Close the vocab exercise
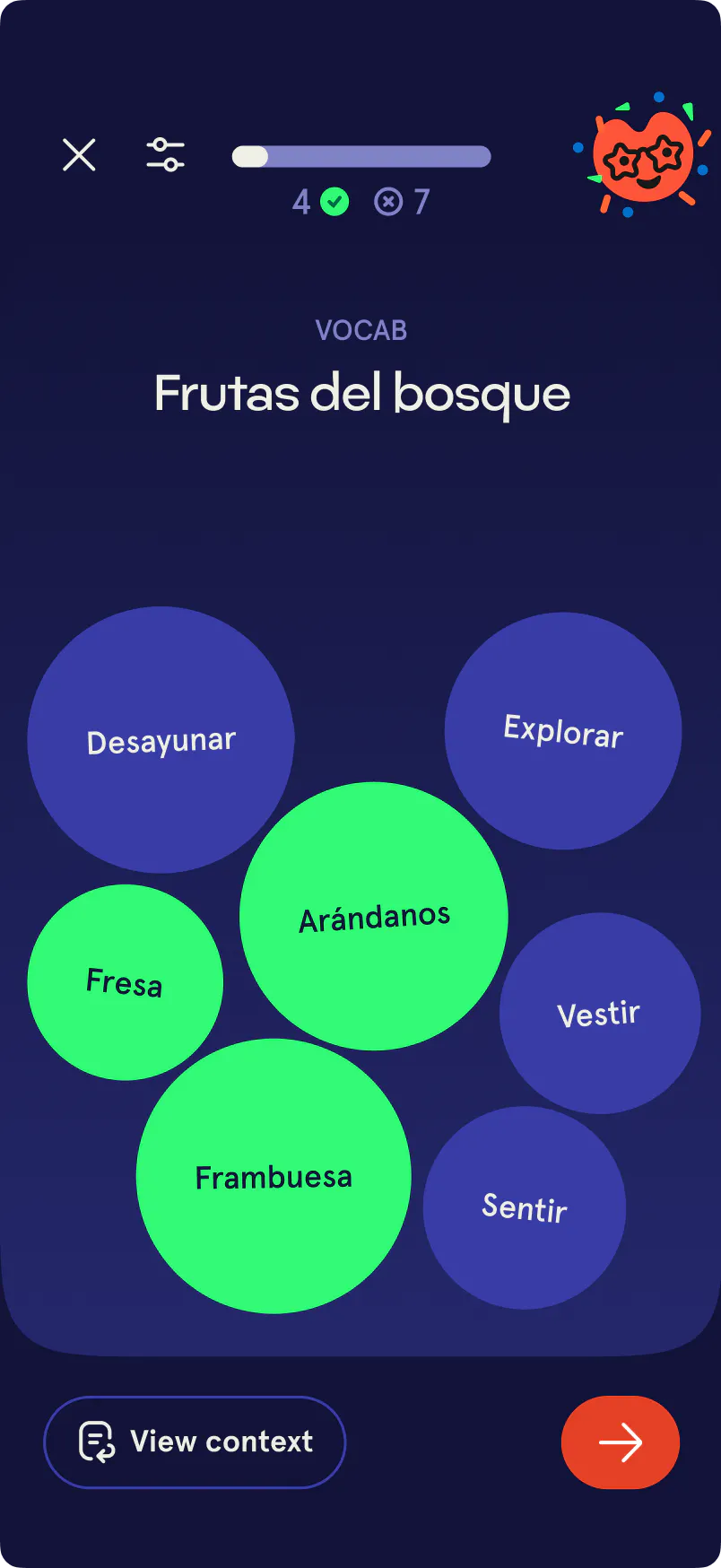 click(x=79, y=155)
